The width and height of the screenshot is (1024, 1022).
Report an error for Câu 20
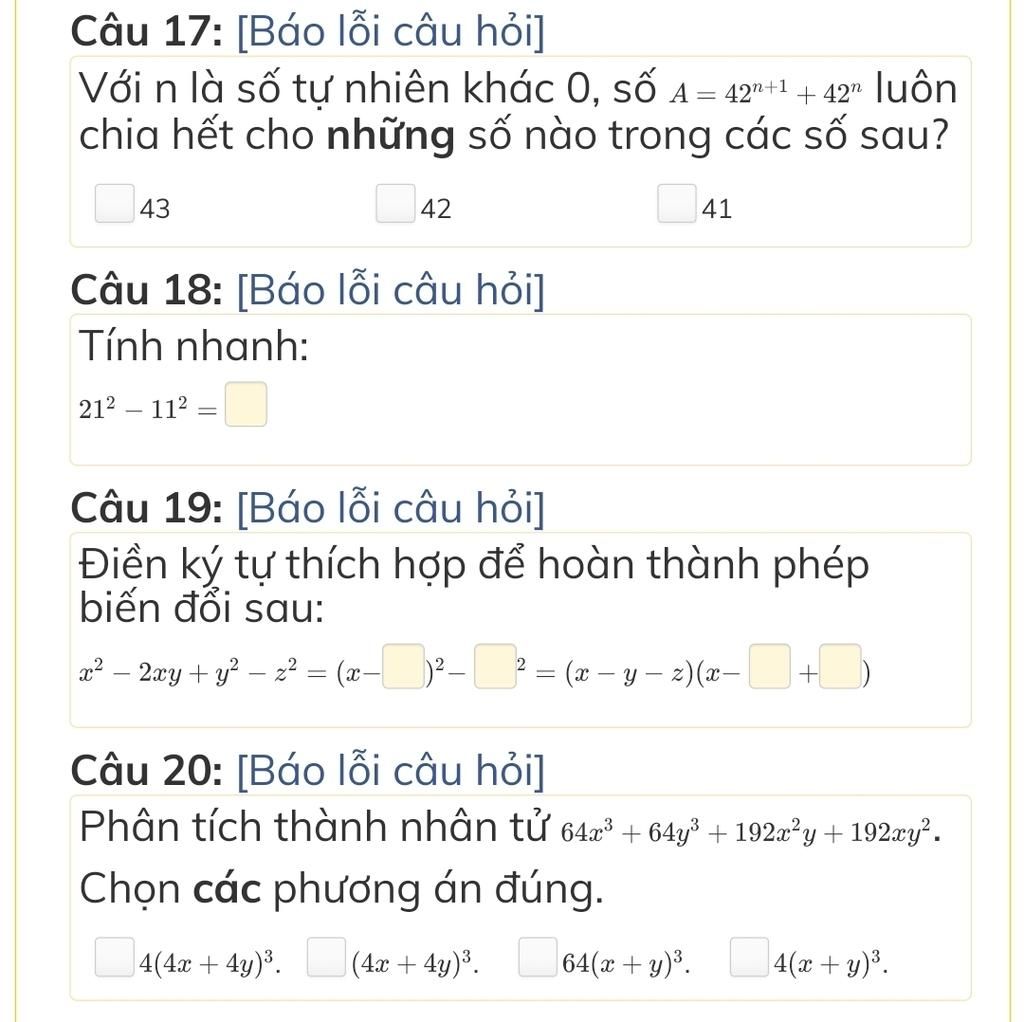point(391,770)
